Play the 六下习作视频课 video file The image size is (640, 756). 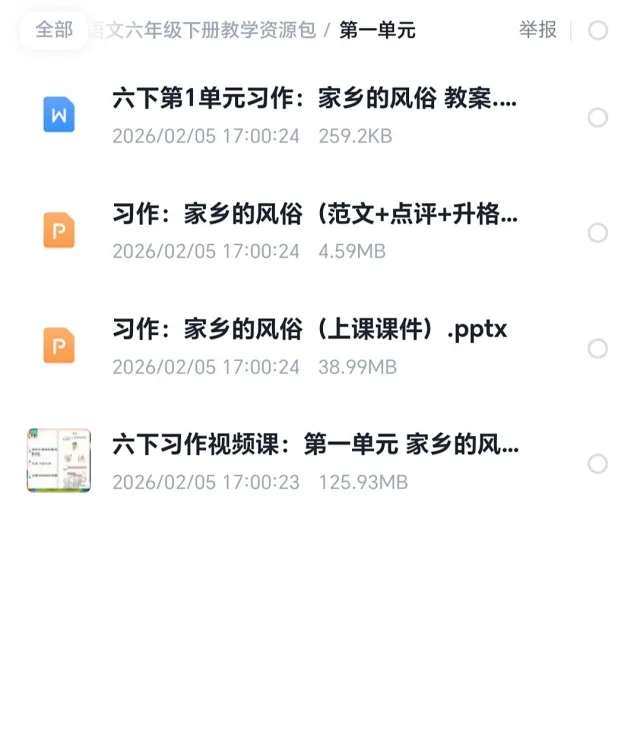314,445
